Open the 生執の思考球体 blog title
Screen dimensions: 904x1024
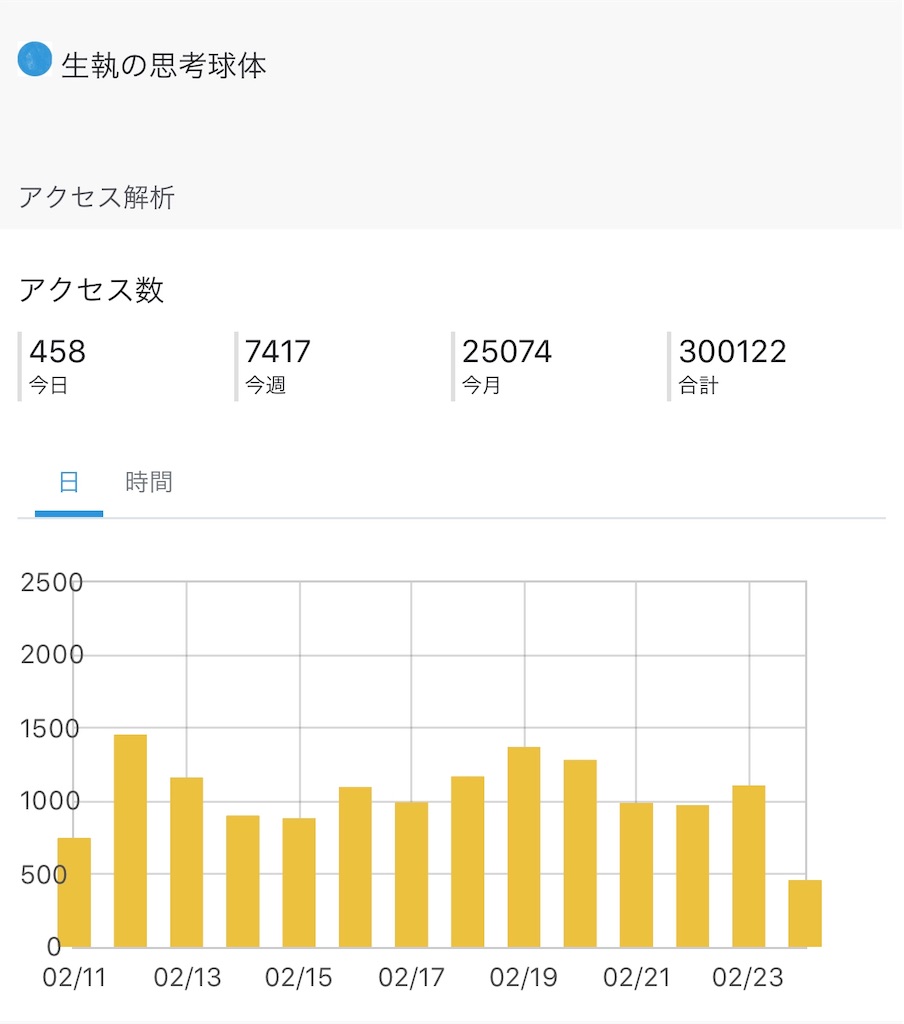[x=163, y=65]
